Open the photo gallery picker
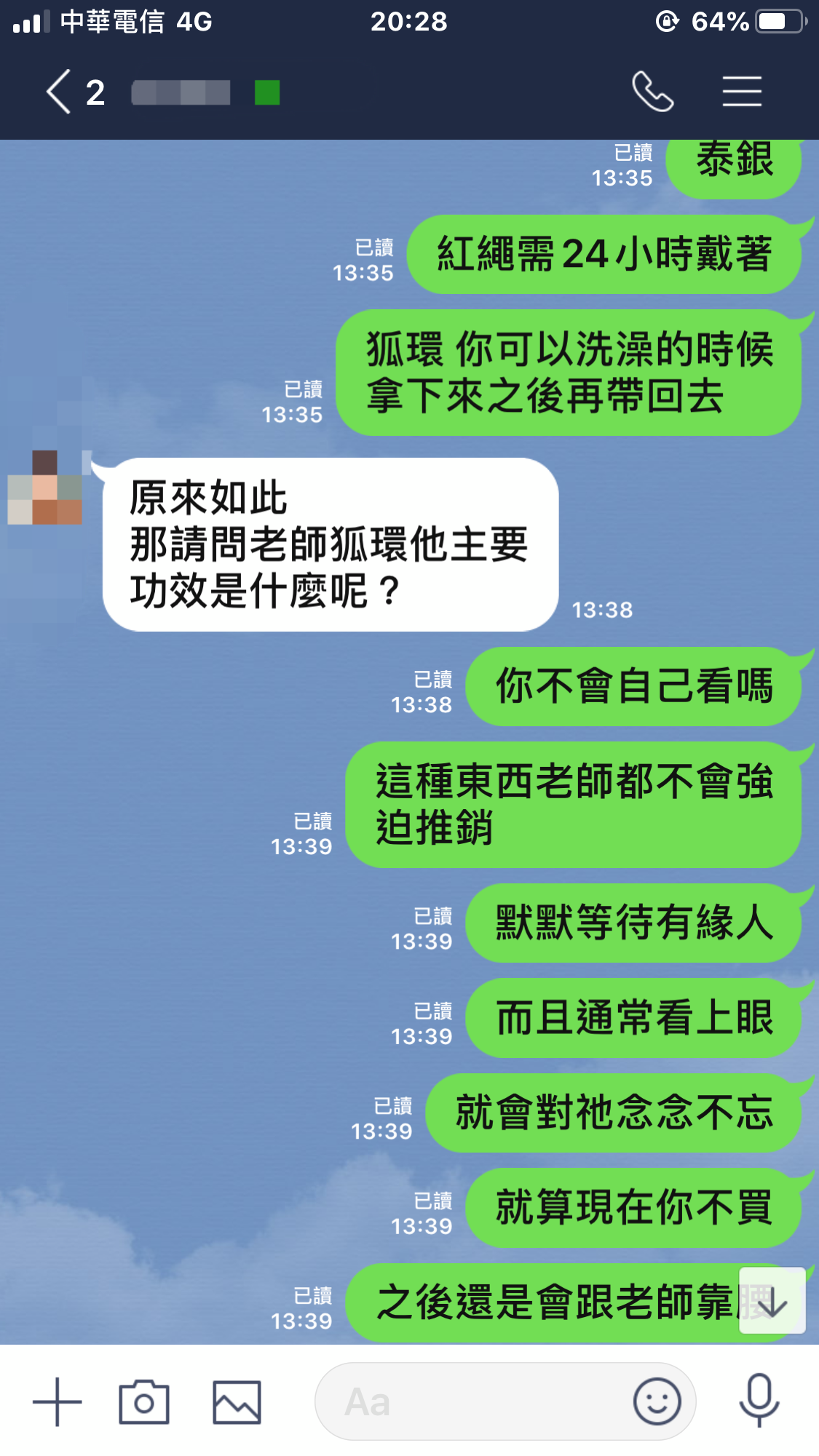The image size is (819, 1456). coord(237,1402)
